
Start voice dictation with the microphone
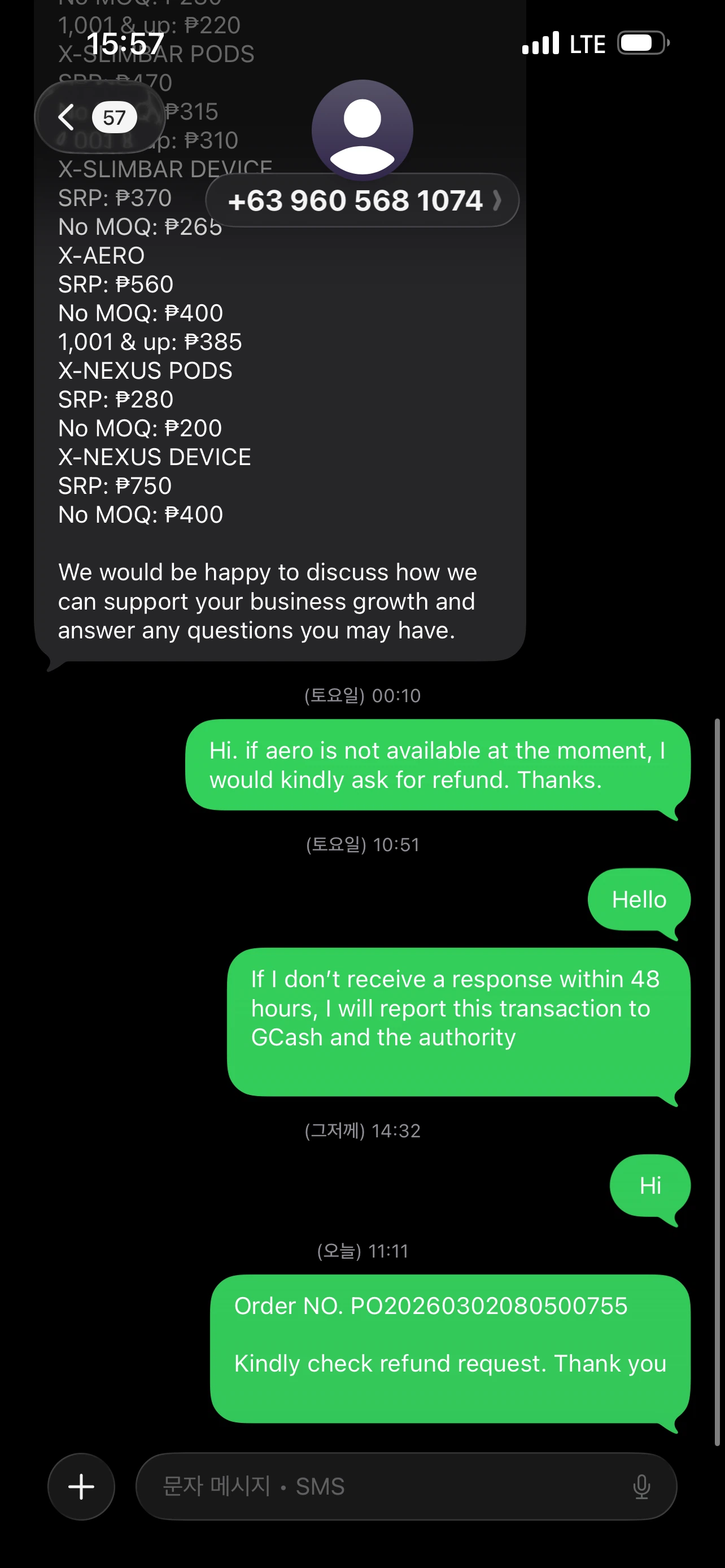(641, 1486)
